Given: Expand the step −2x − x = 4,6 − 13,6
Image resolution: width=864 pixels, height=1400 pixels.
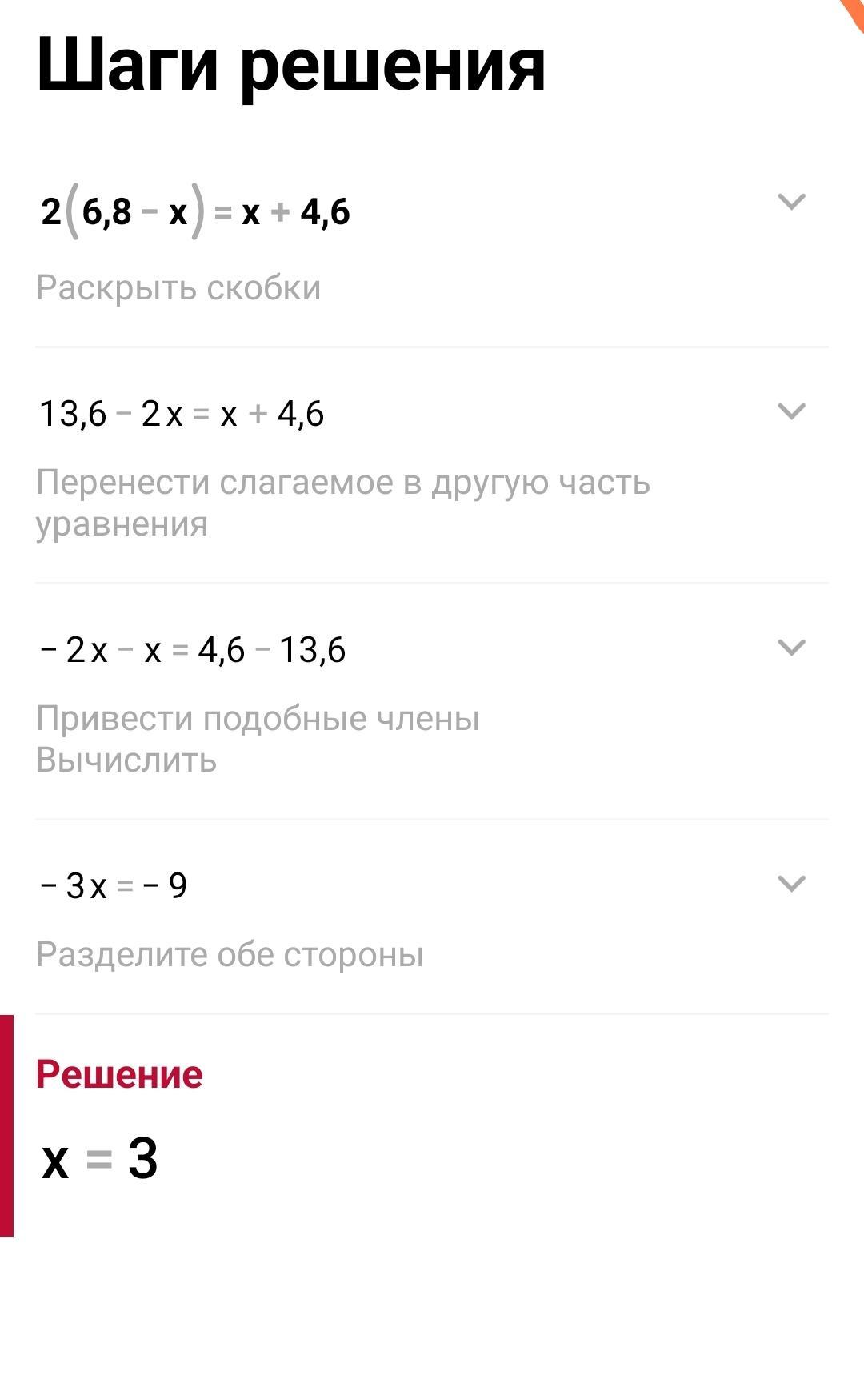Looking at the screenshot, I should coord(791,647).
